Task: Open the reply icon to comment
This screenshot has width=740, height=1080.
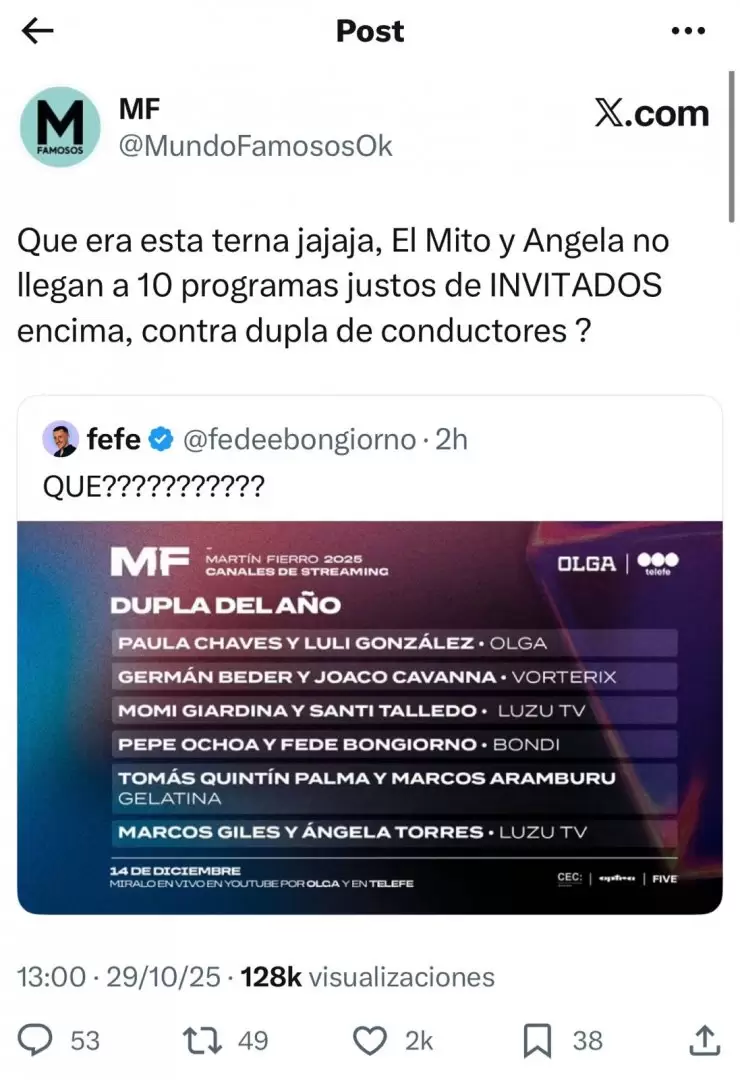Action: [x=33, y=1041]
